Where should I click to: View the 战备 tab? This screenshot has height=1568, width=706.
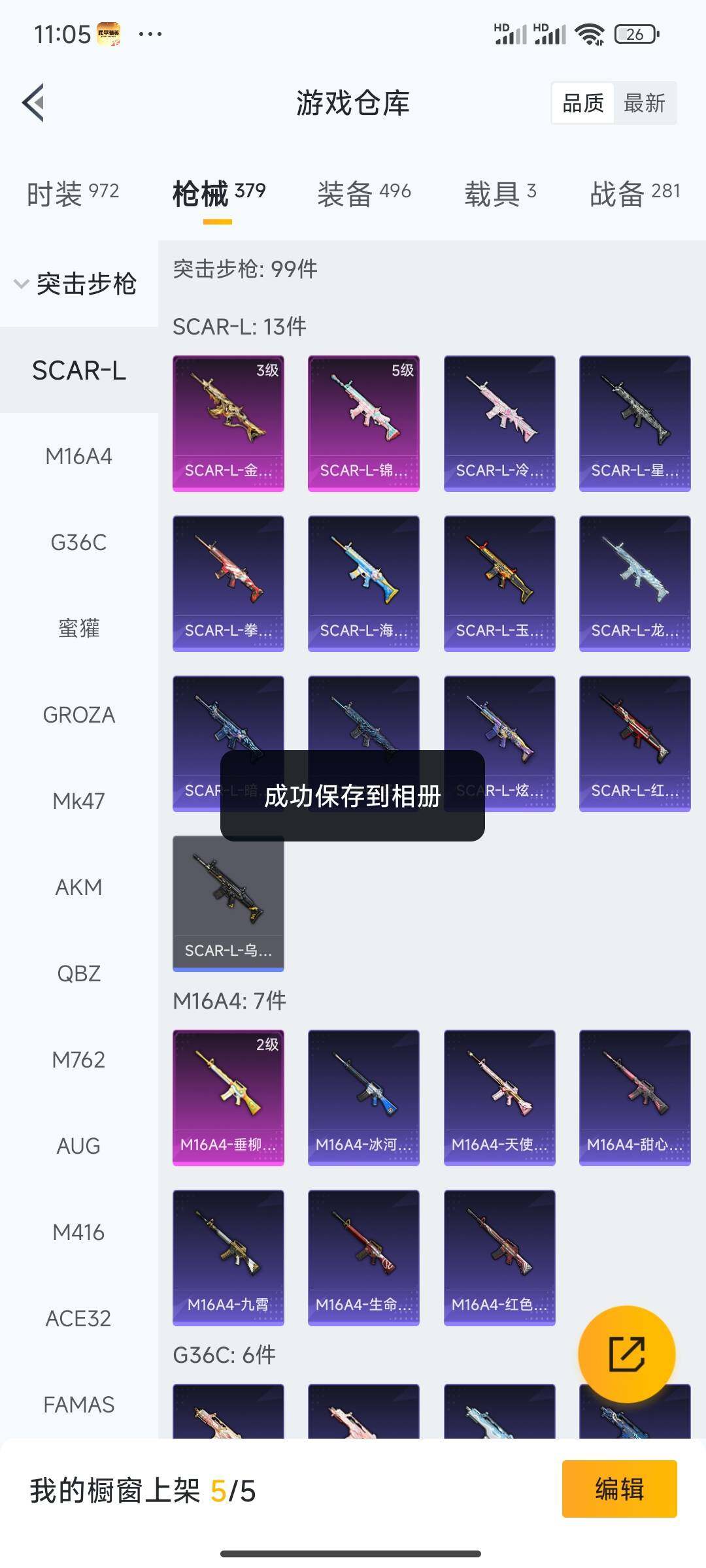(x=635, y=193)
